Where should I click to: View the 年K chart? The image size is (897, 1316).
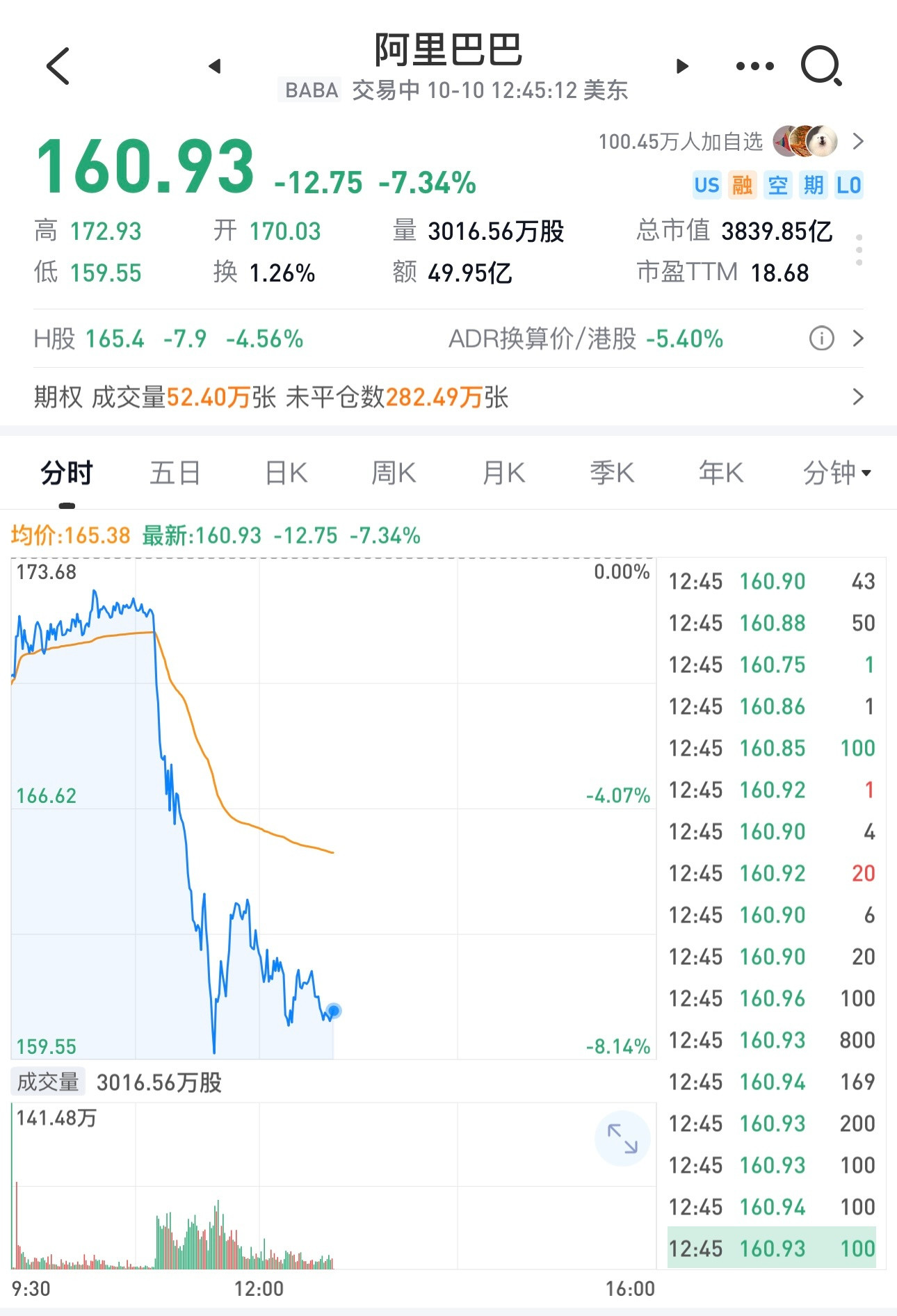pos(721,473)
